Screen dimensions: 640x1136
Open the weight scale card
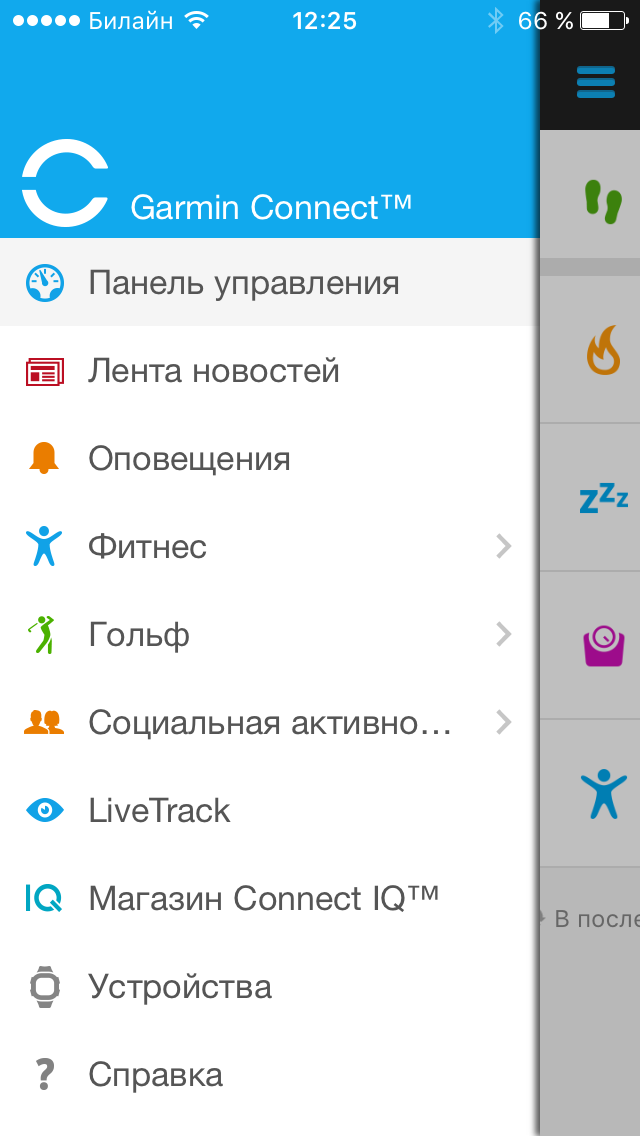[x=590, y=646]
